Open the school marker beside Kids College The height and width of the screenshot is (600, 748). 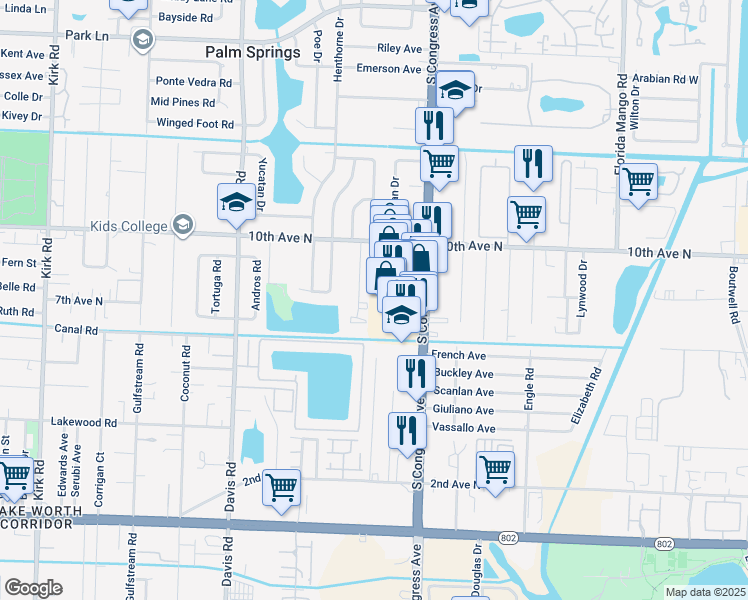236,203
